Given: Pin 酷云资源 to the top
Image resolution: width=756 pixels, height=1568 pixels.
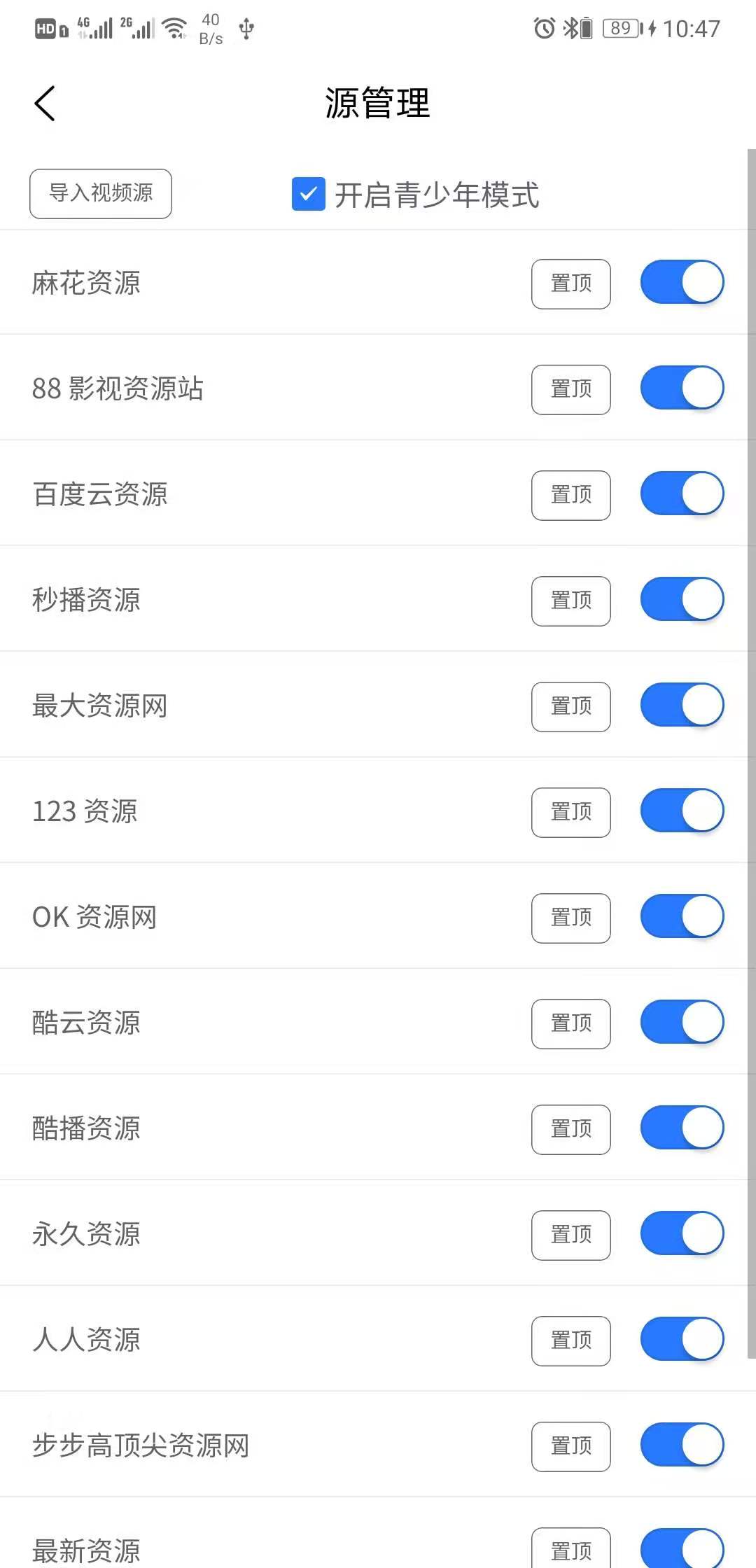Looking at the screenshot, I should click(570, 1023).
